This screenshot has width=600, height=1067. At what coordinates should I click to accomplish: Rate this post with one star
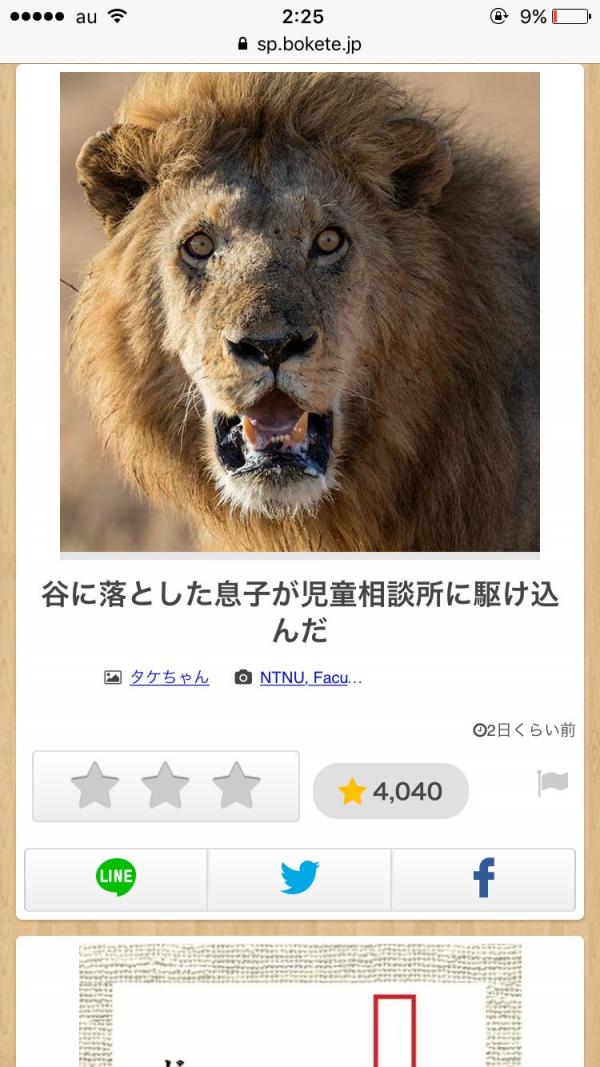[95, 786]
